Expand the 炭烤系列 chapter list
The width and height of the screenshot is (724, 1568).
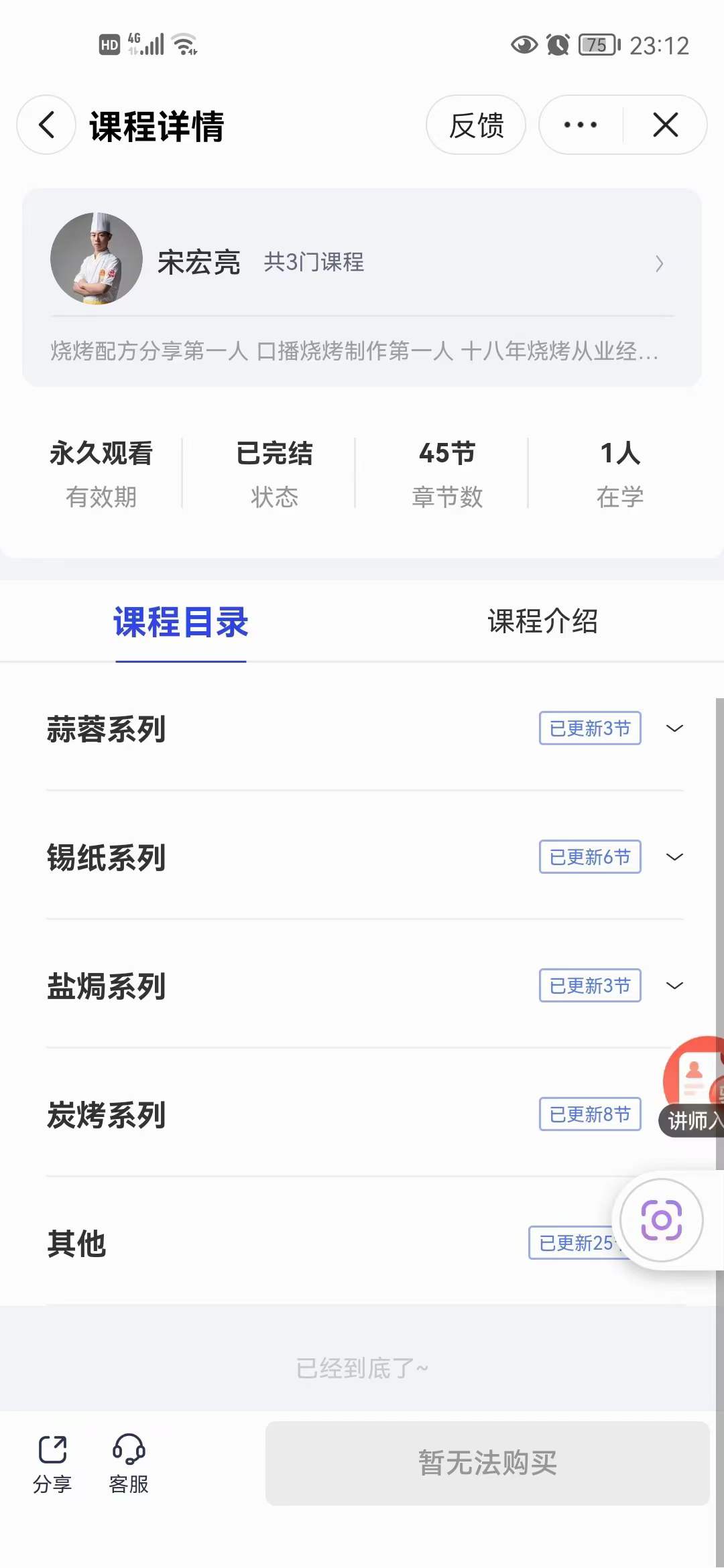674,1114
